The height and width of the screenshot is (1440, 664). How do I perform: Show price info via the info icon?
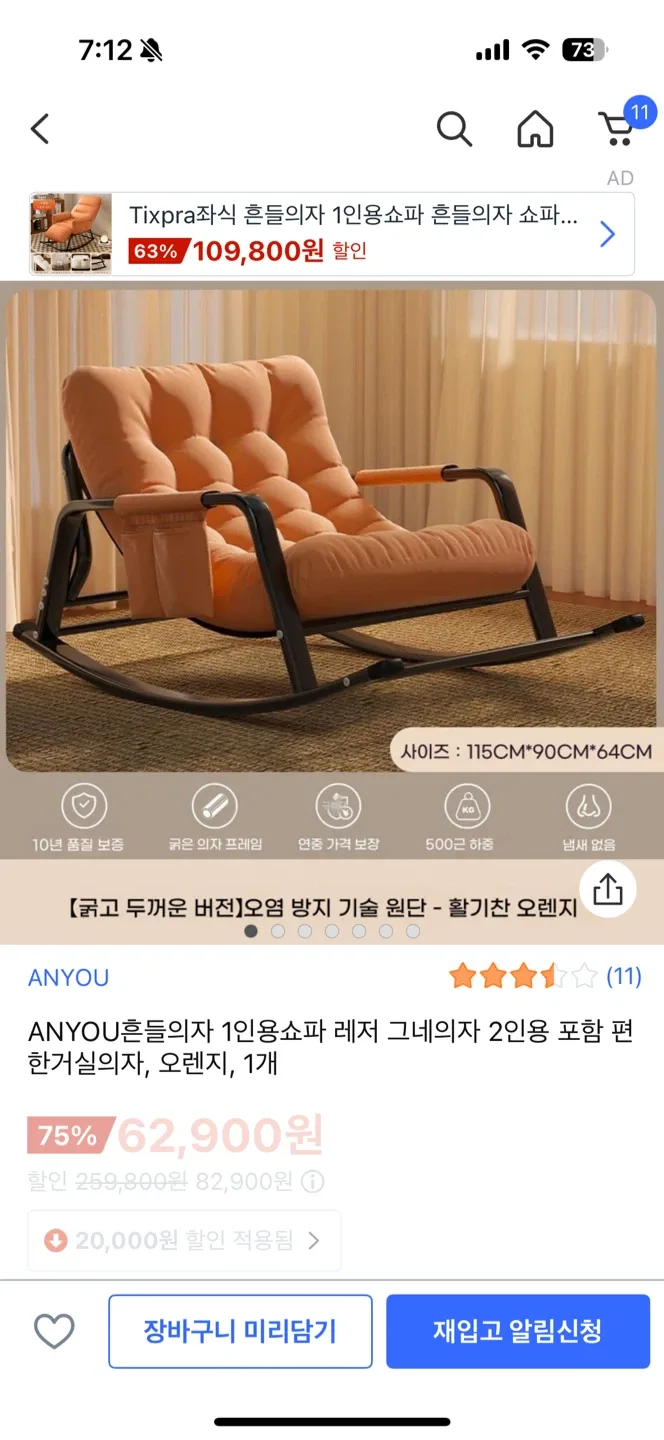point(313,1182)
